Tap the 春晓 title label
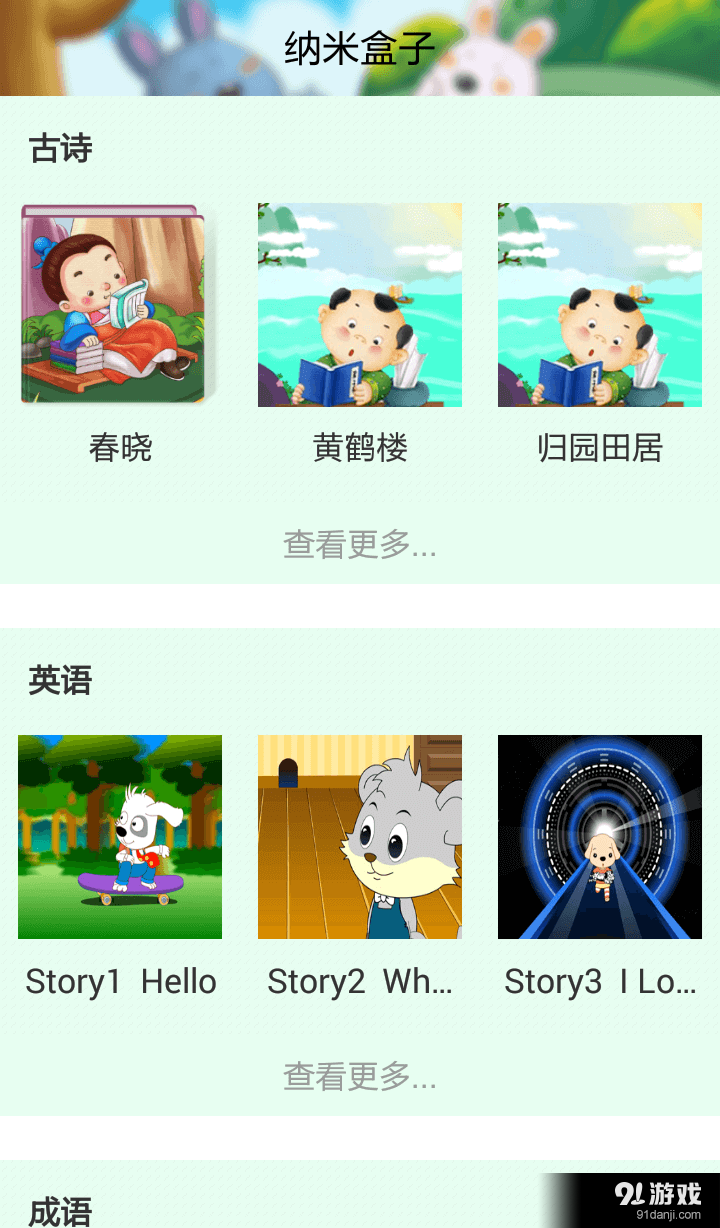The height and width of the screenshot is (1228, 720). 120,449
